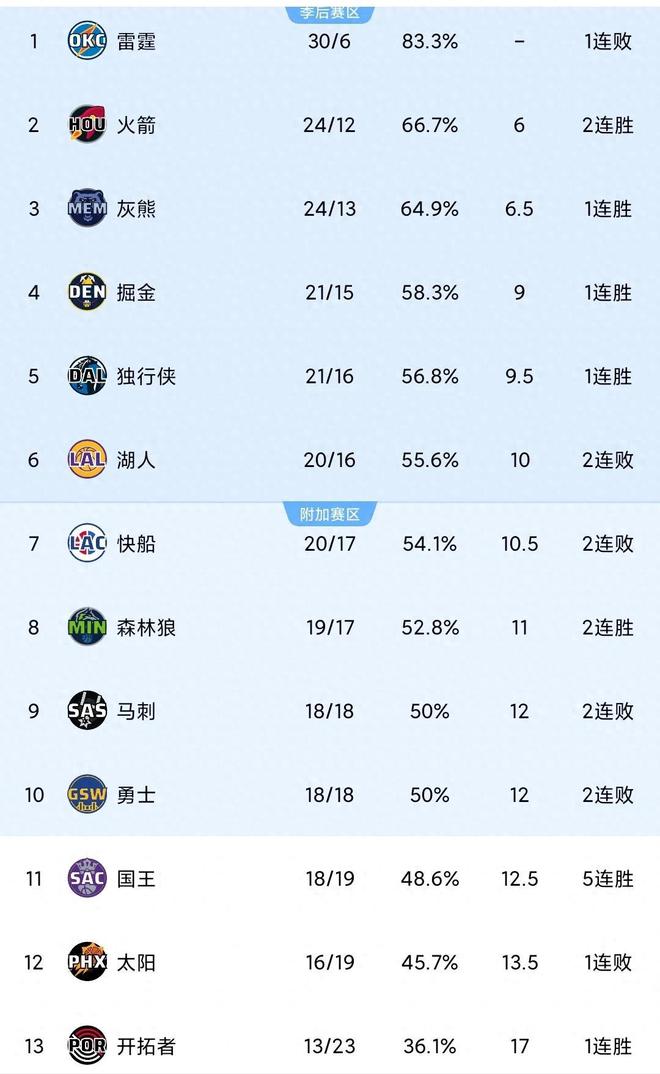This screenshot has height=1074, width=660.
Task: View the 国王 team page
Action: click(x=330, y=878)
